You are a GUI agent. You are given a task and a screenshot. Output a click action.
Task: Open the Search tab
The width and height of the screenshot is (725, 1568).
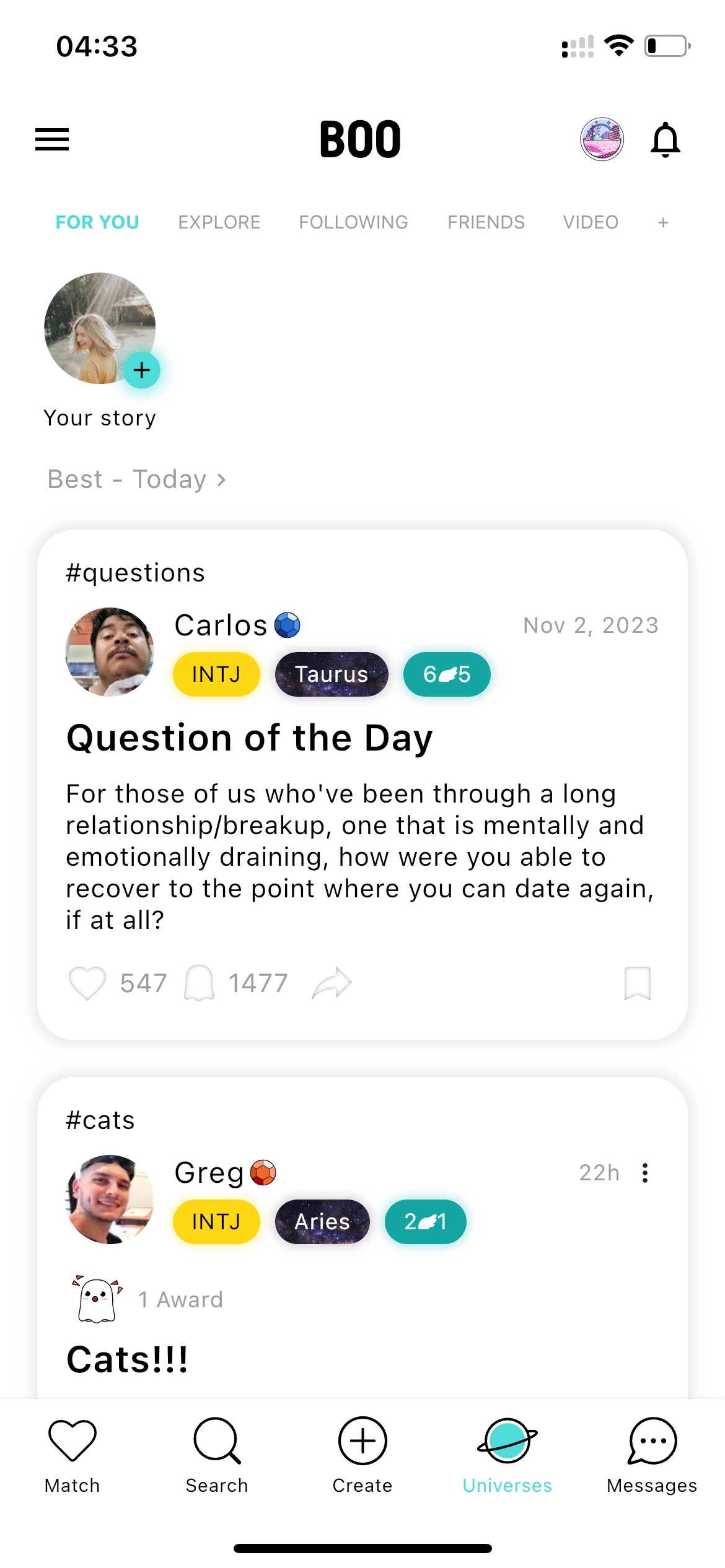(x=217, y=1455)
